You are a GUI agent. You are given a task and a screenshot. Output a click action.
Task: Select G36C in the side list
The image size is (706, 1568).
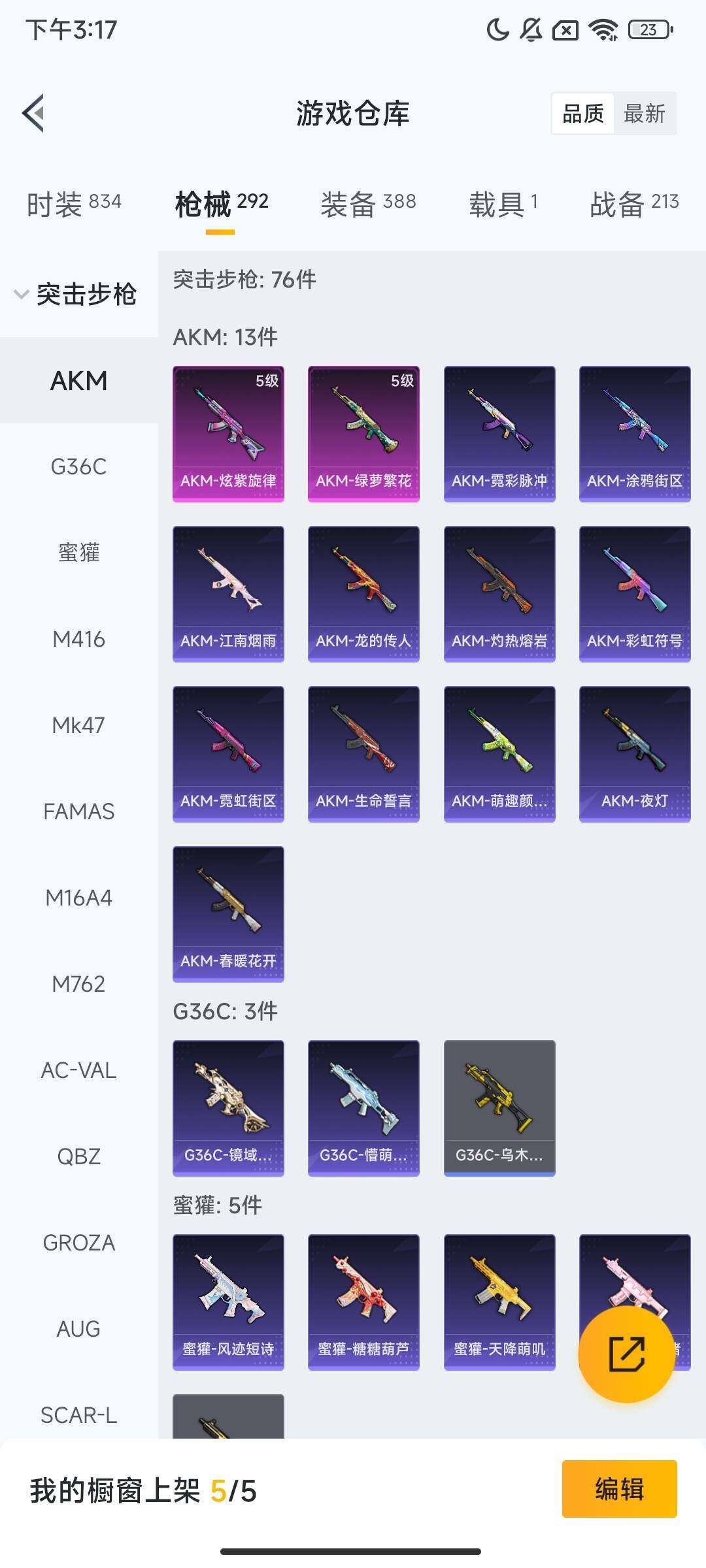click(x=78, y=466)
